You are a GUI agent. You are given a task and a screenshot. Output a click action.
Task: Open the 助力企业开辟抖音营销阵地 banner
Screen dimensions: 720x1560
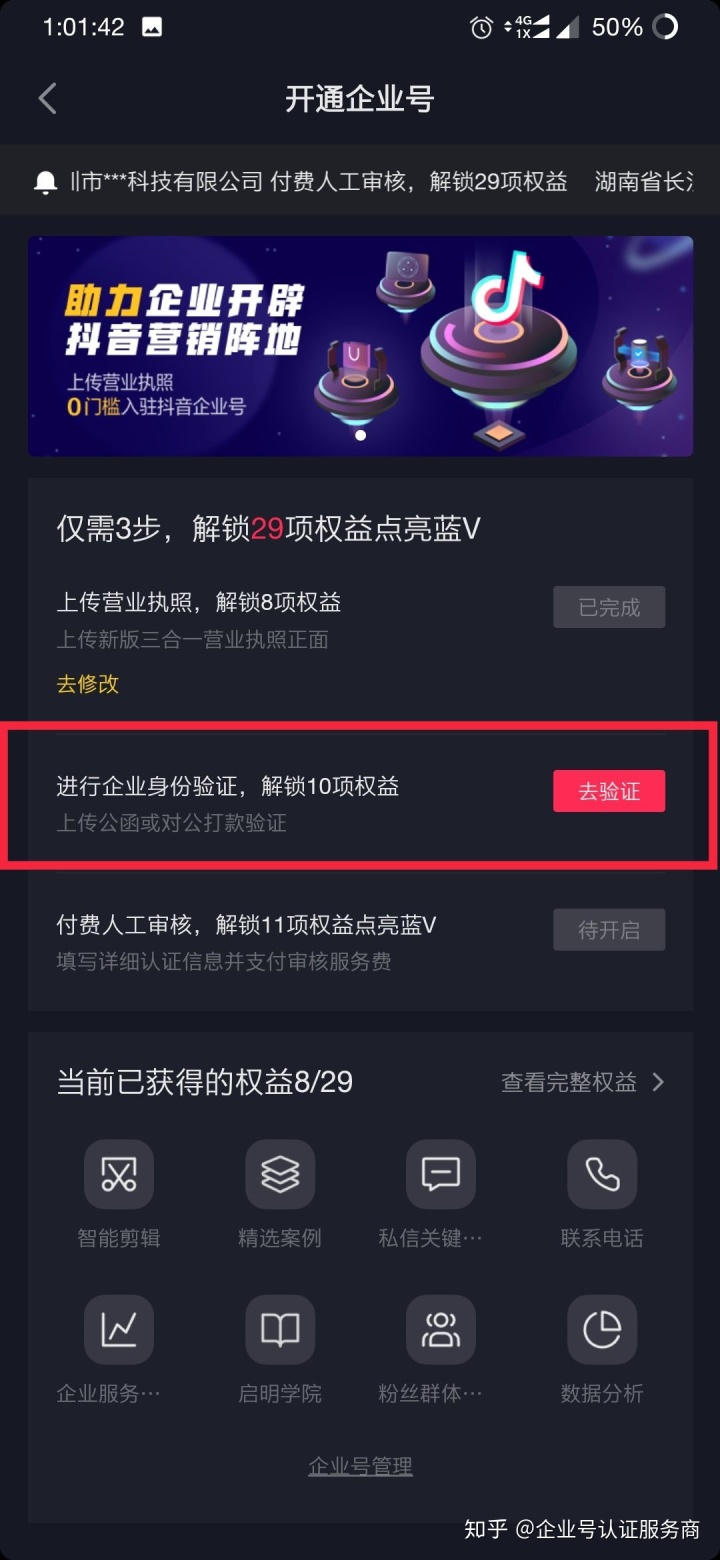[360, 346]
